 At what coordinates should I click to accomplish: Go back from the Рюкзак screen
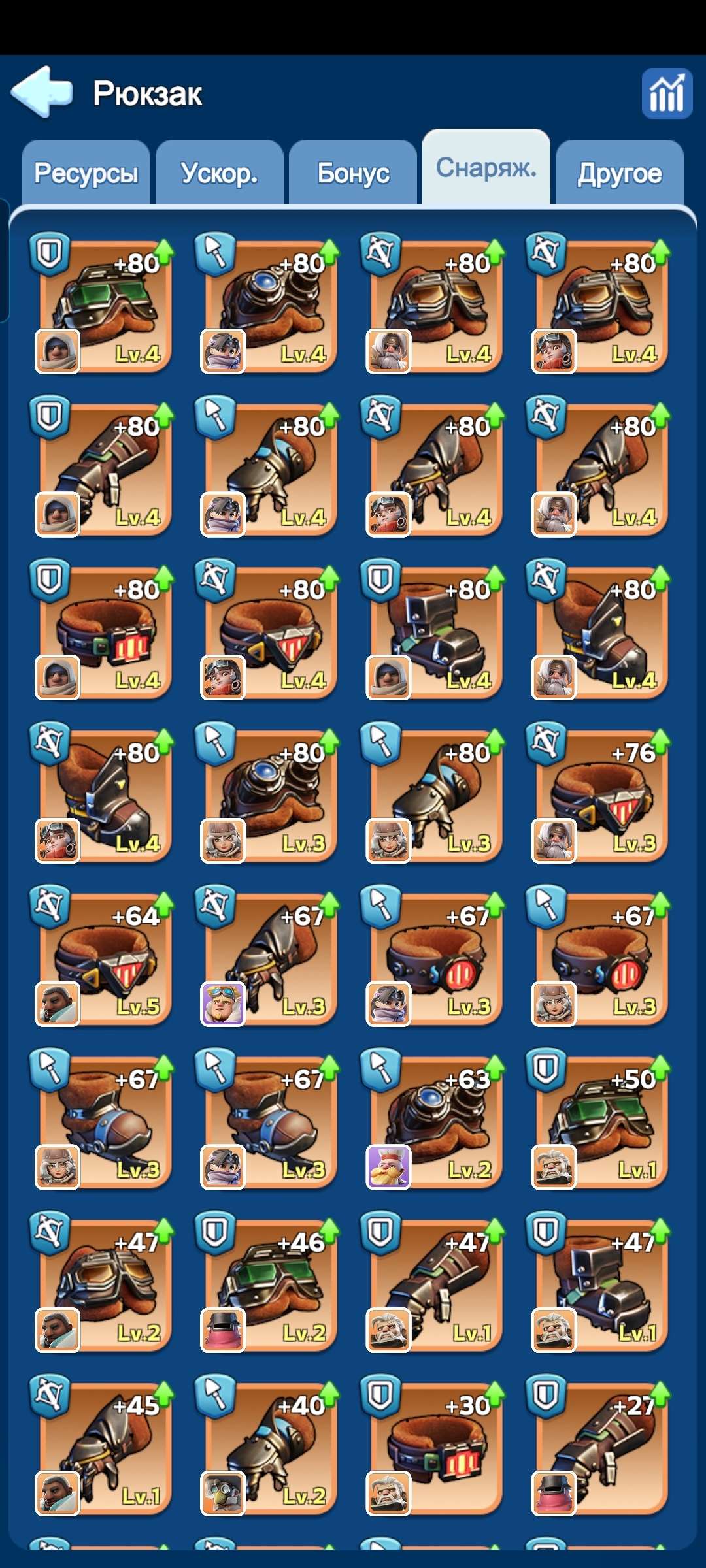[x=42, y=92]
